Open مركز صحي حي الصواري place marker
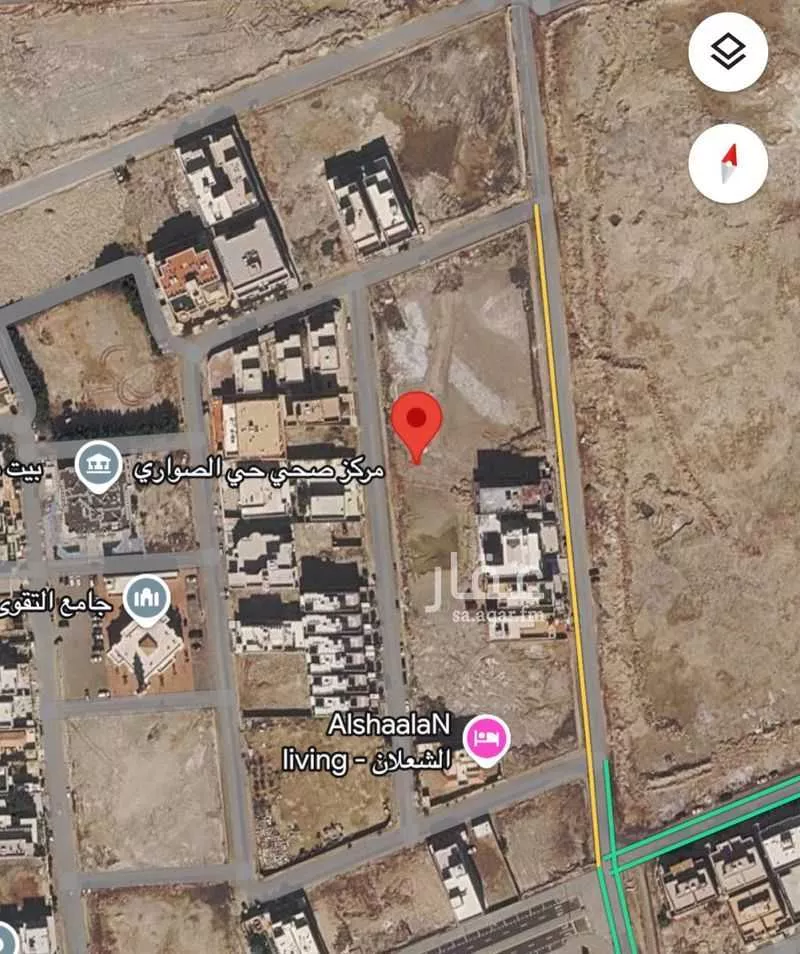 pyautogui.click(x=99, y=465)
